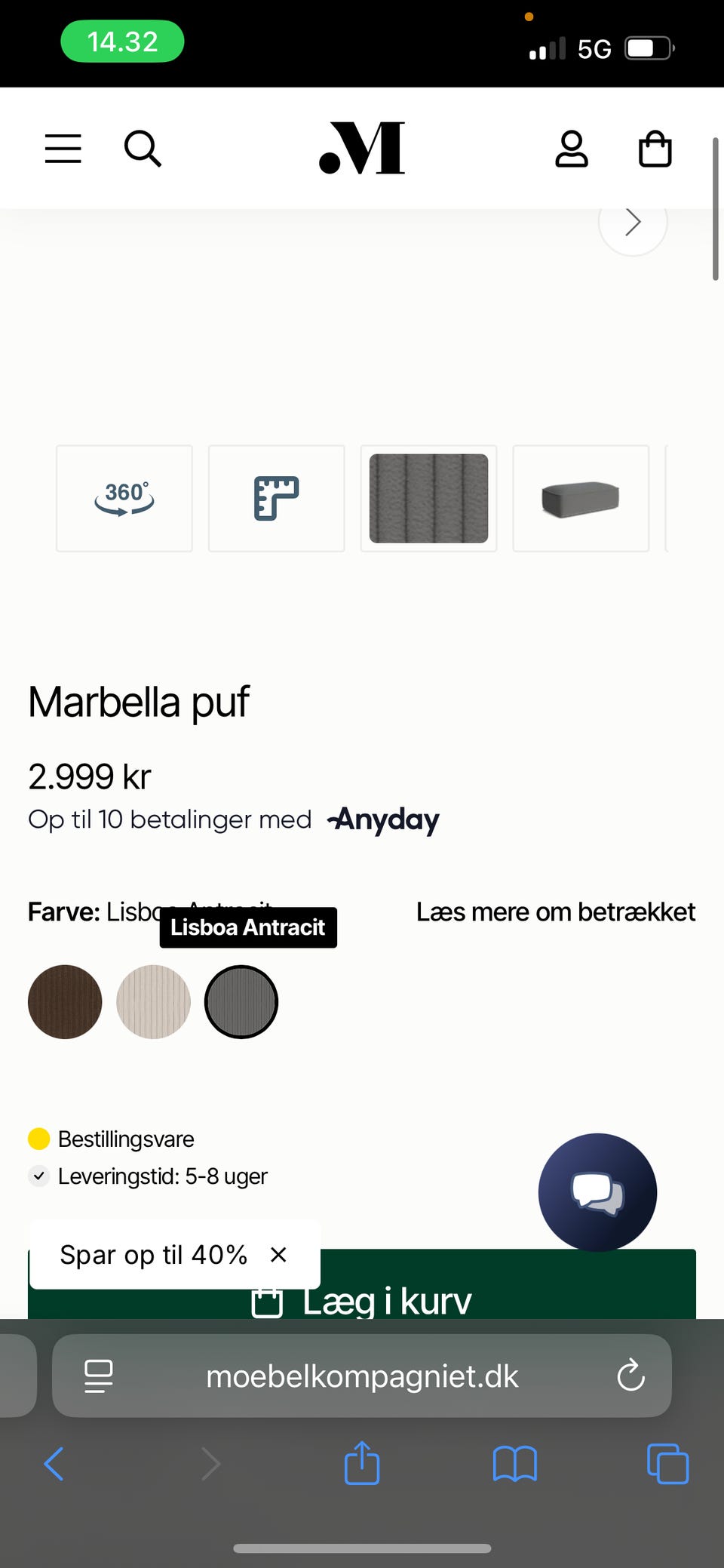View the side-angle pouf thumbnail
This screenshot has width=724, height=1568.
click(581, 498)
